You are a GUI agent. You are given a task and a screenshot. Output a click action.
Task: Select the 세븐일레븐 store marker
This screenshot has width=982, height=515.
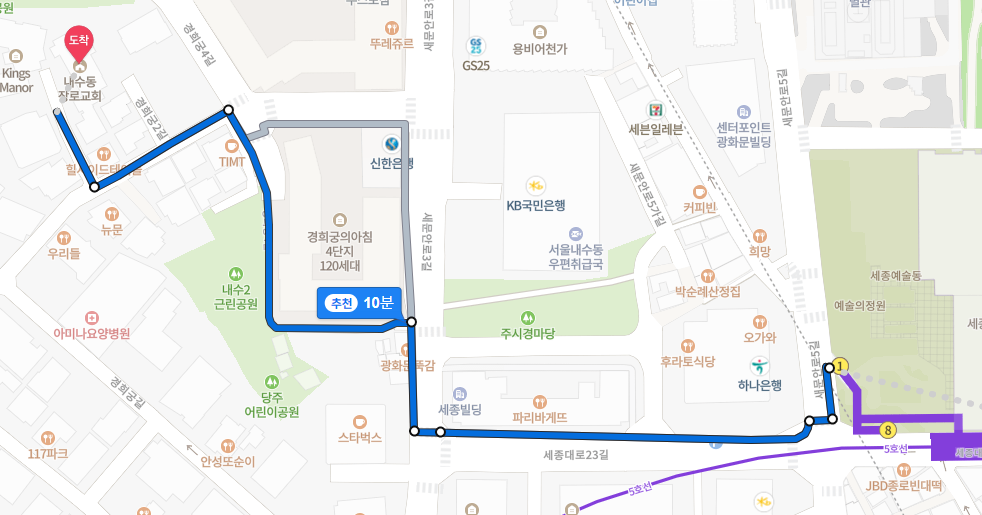pyautogui.click(x=656, y=108)
